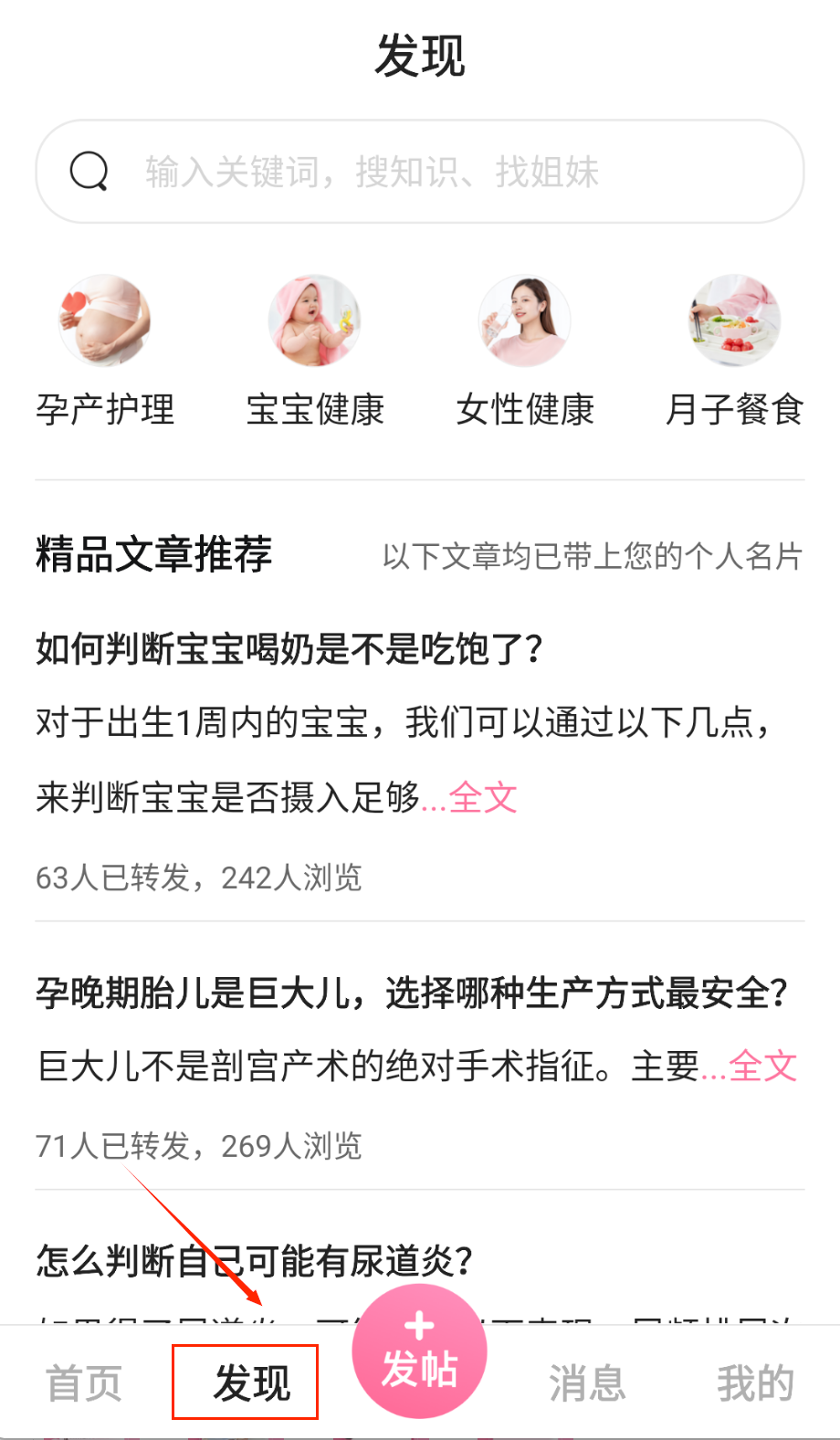Expand 全文 for the 巨大儿 article
This screenshot has height=1440, width=840.
[x=763, y=1067]
